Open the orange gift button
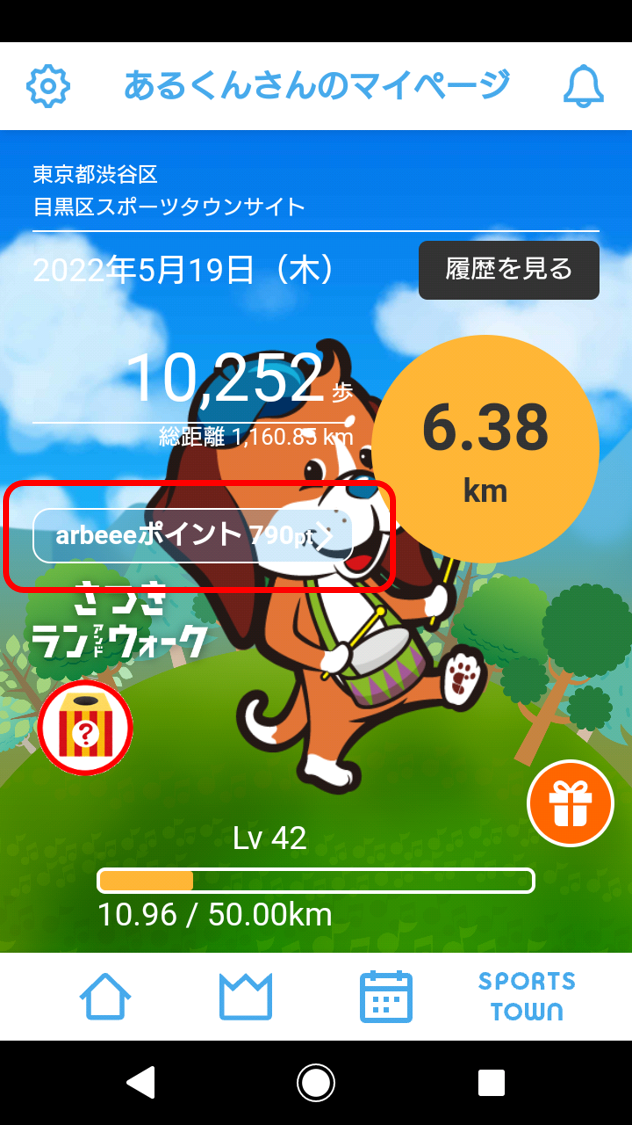Viewport: 632px width, 1125px height. pos(570,803)
